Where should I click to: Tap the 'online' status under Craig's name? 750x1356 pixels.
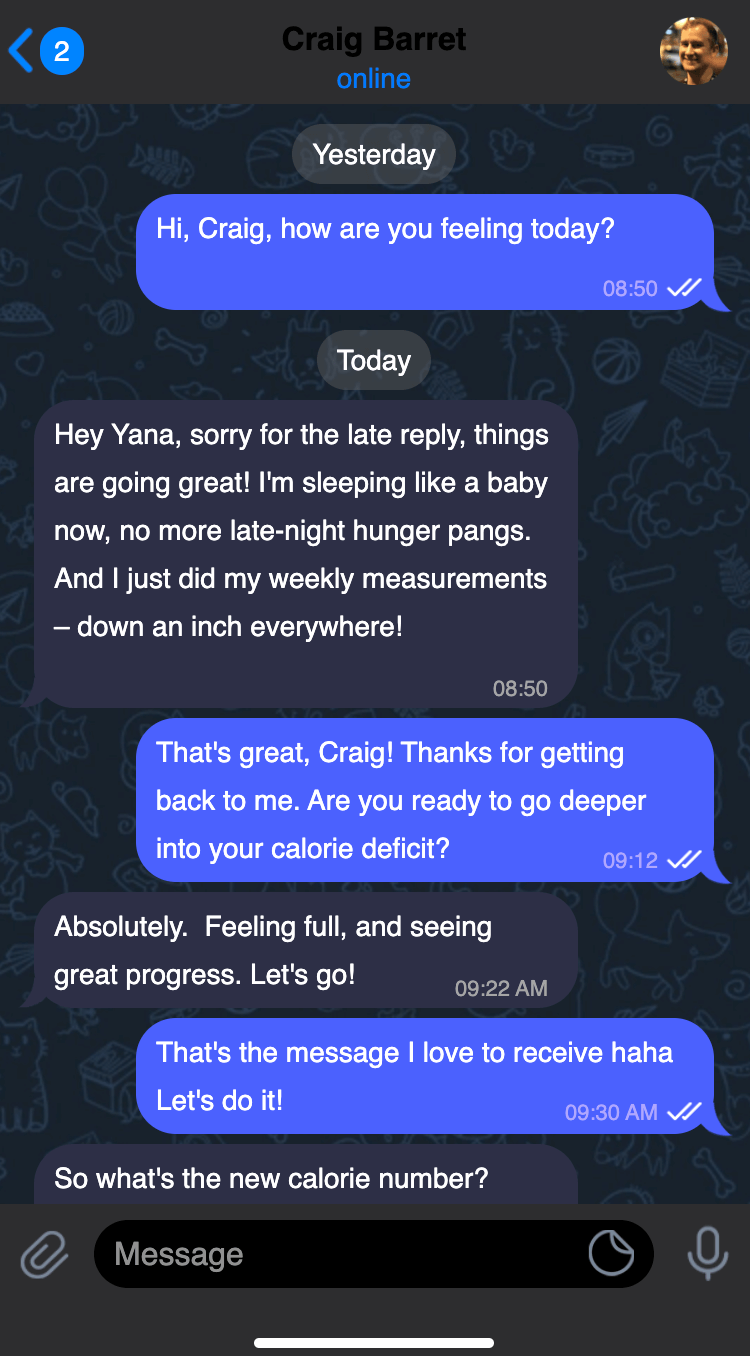pyautogui.click(x=374, y=79)
